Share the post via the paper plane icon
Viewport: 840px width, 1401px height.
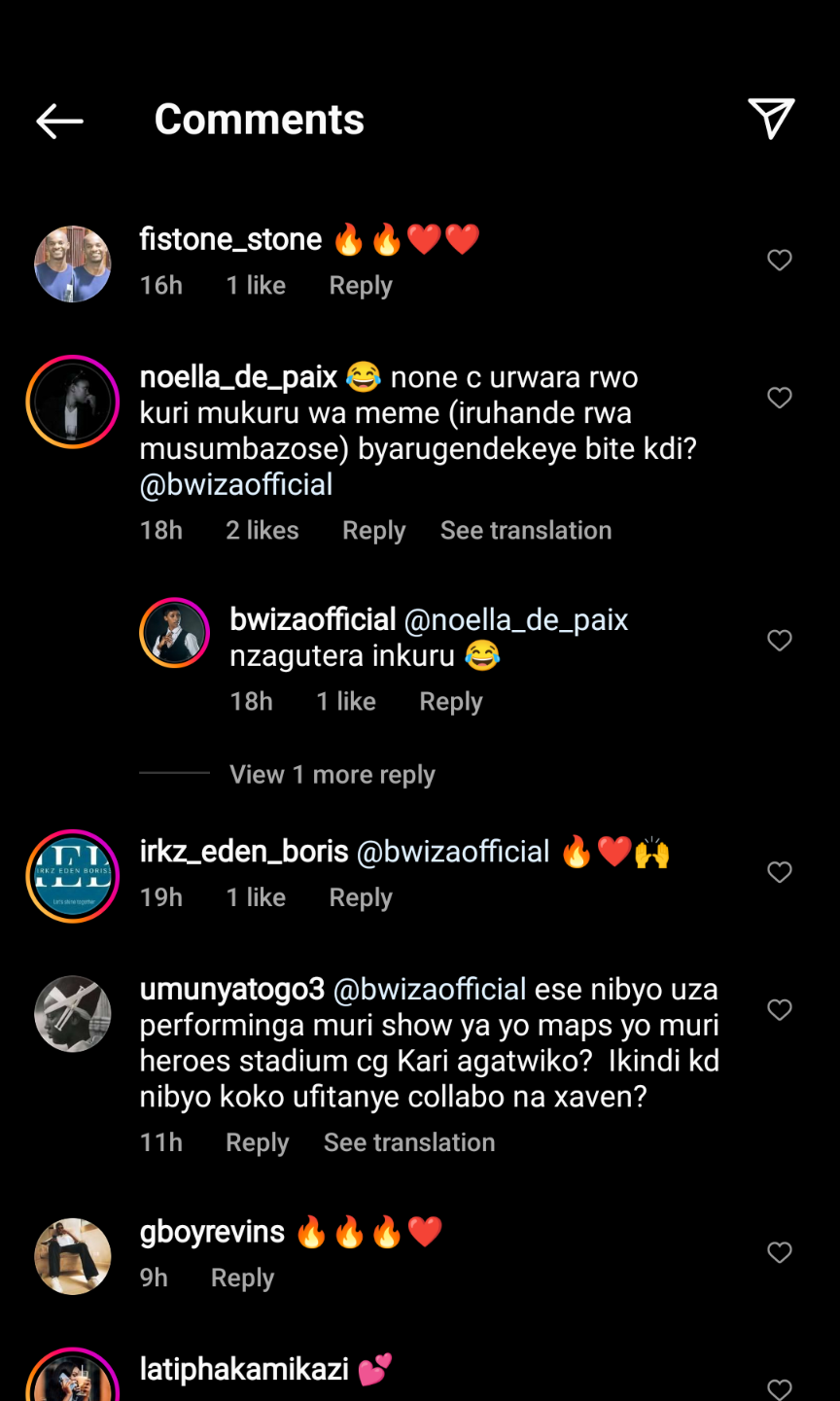771,119
